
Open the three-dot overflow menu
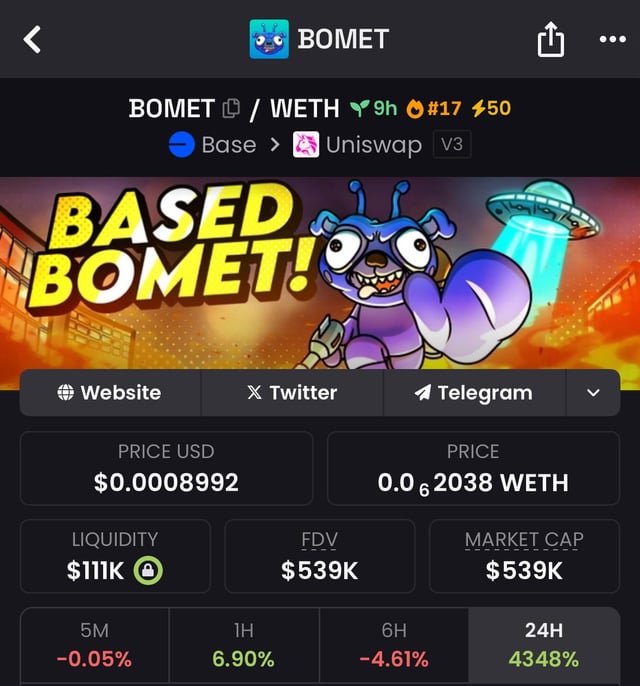(x=611, y=40)
